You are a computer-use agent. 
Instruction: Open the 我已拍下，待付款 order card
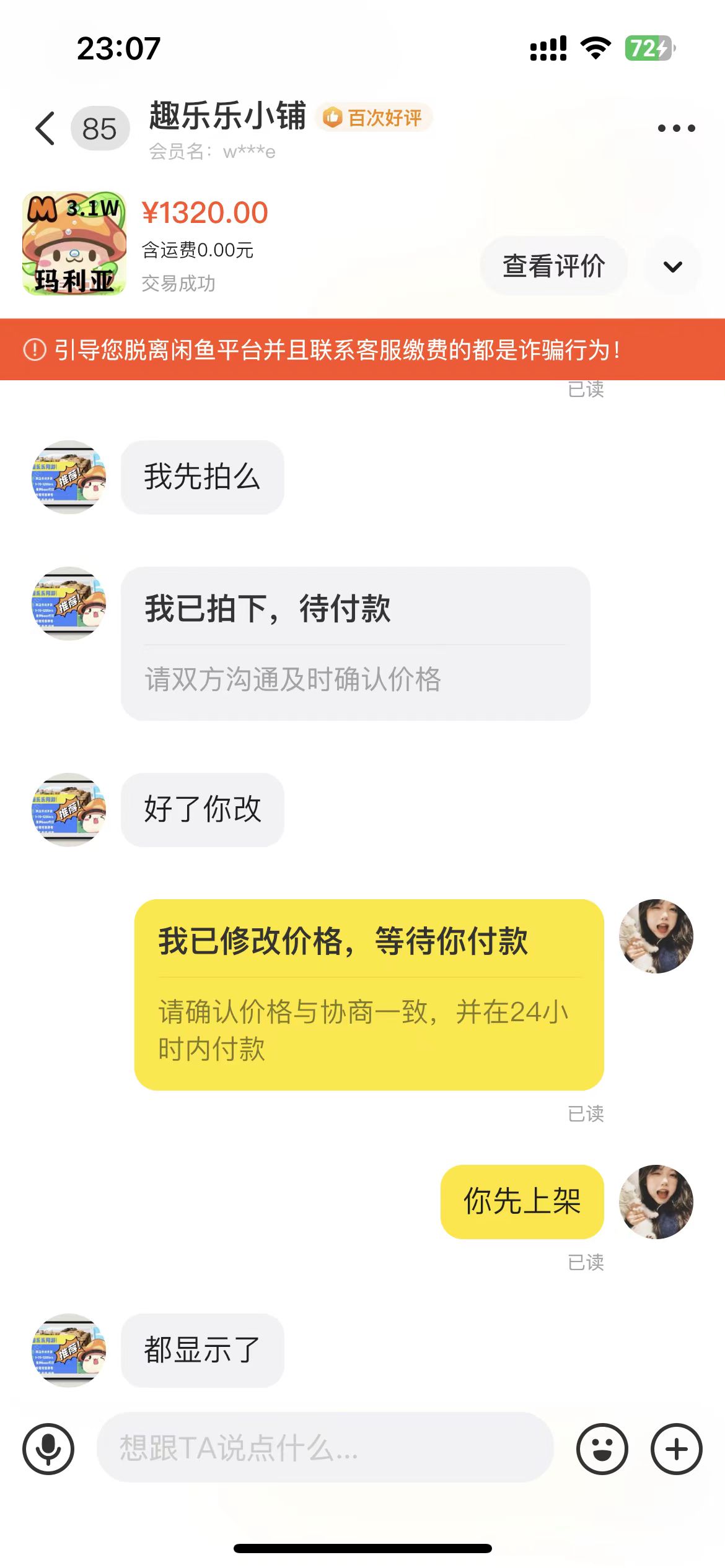(x=355, y=643)
